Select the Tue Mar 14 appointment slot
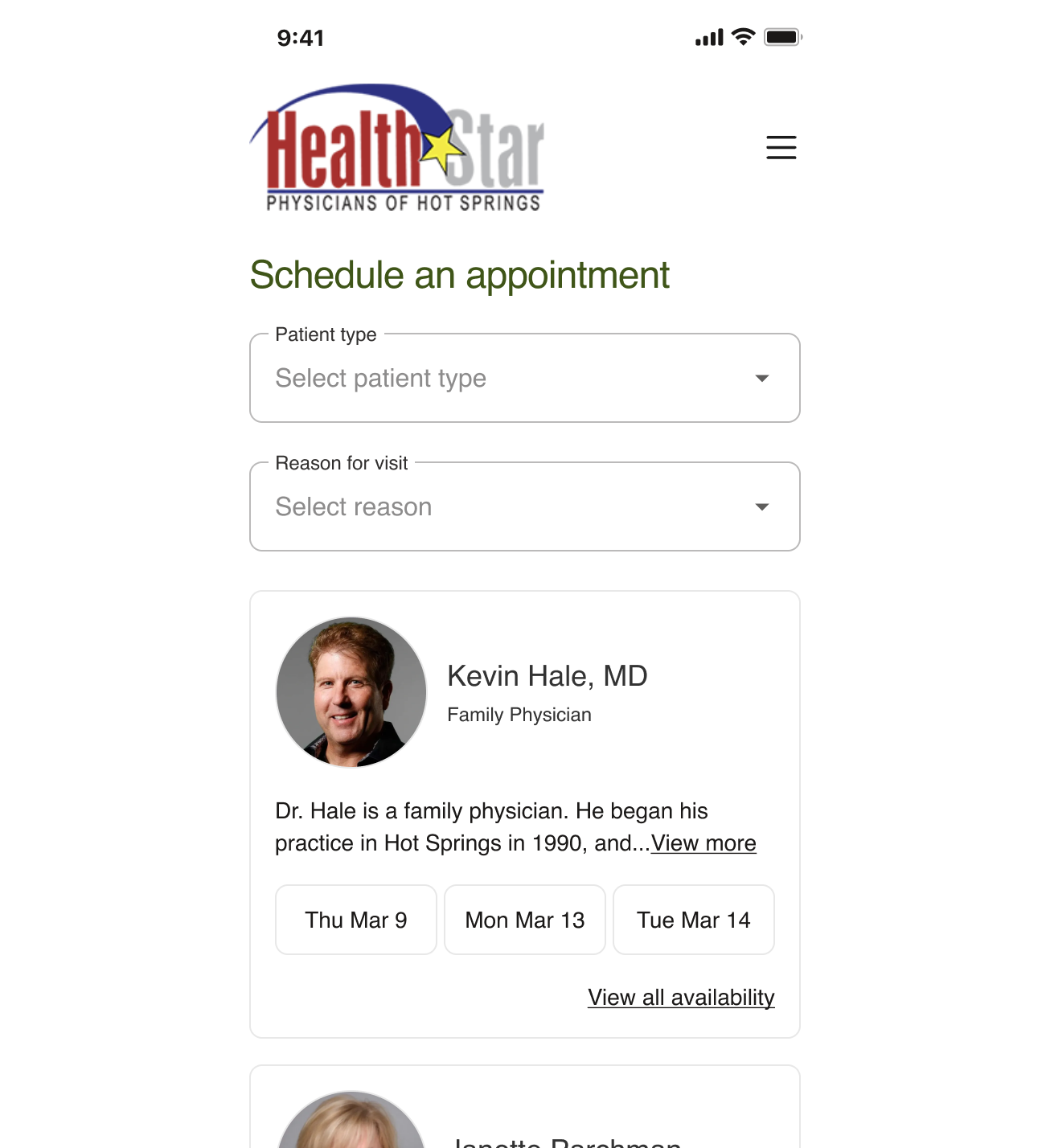 click(x=693, y=920)
